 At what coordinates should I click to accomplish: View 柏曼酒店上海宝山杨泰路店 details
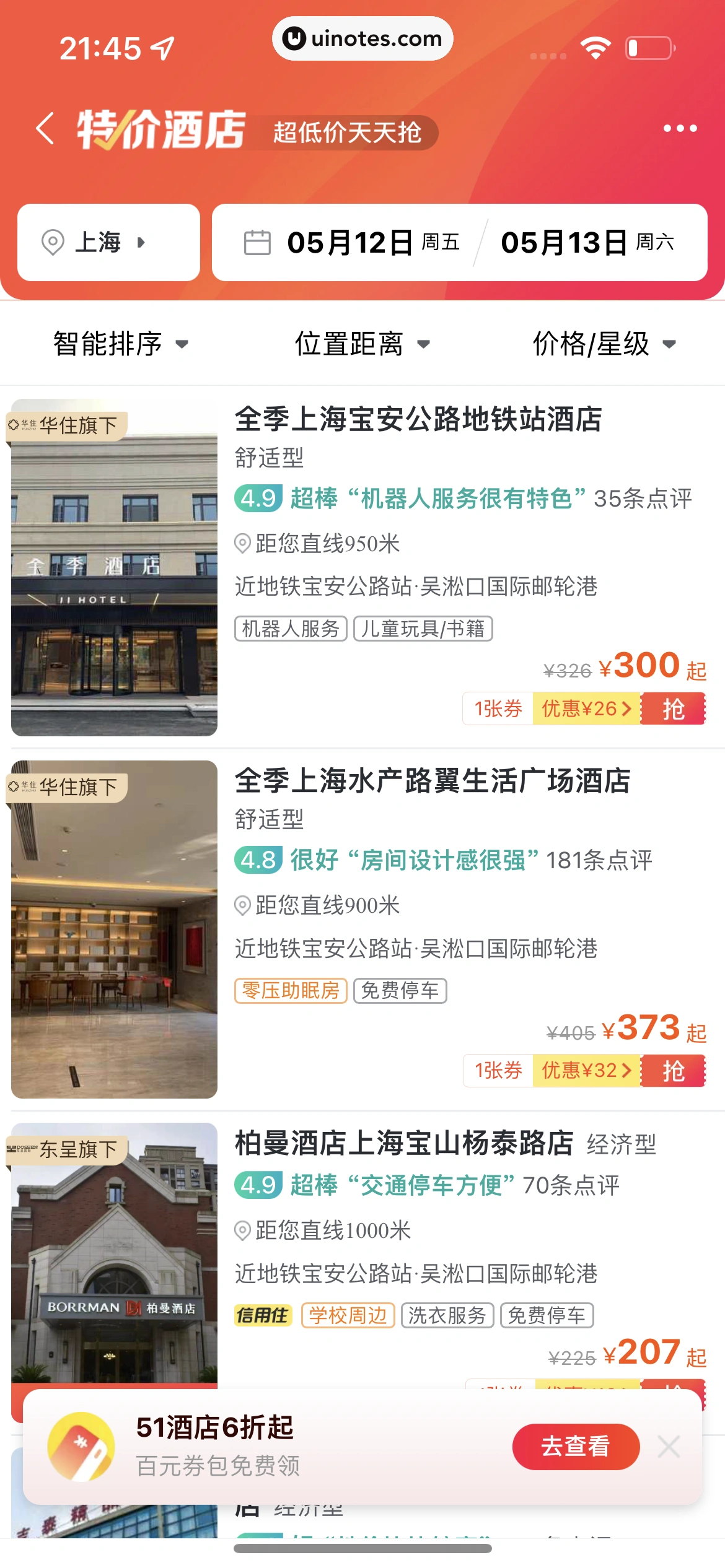point(404,1143)
